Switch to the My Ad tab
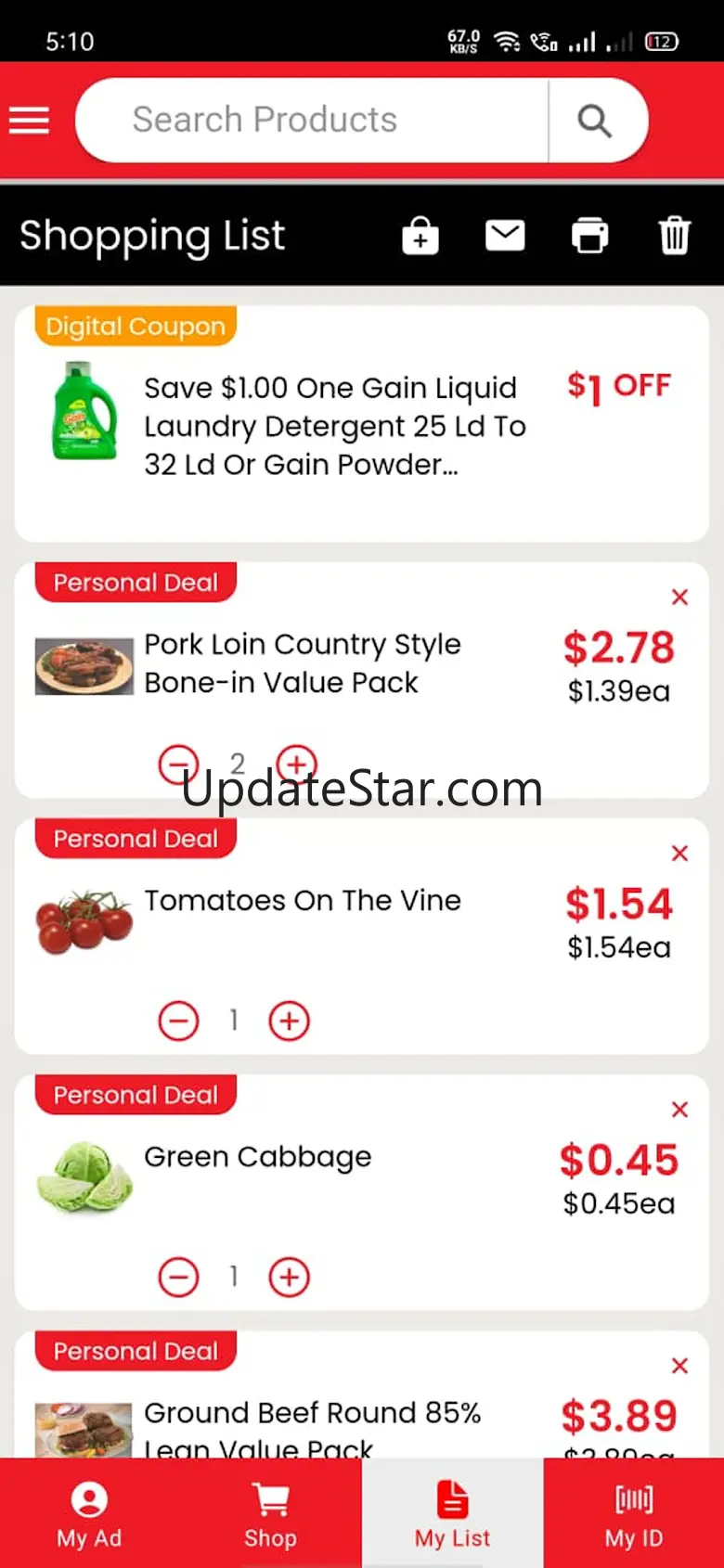The image size is (724, 1568). 89,1513
